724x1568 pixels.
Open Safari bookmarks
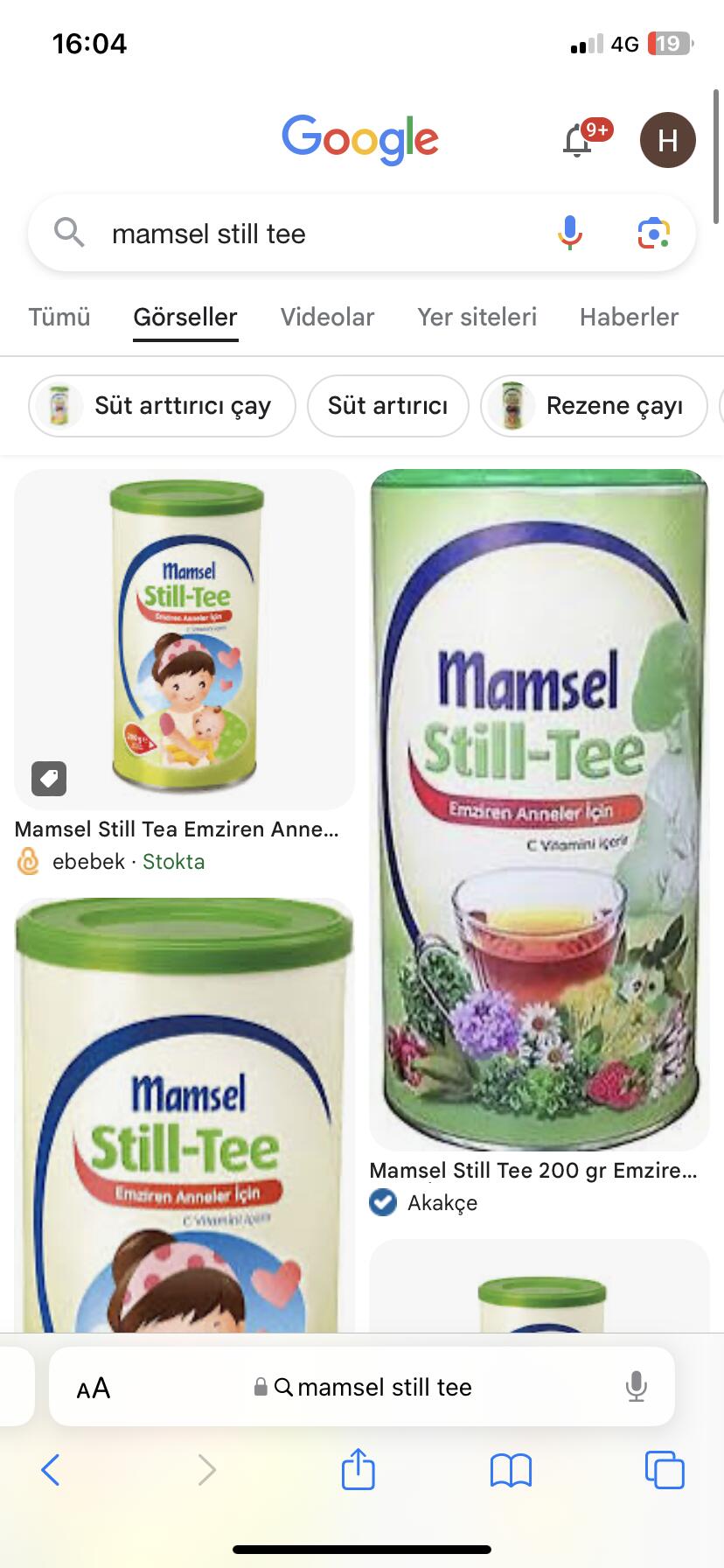512,1471
